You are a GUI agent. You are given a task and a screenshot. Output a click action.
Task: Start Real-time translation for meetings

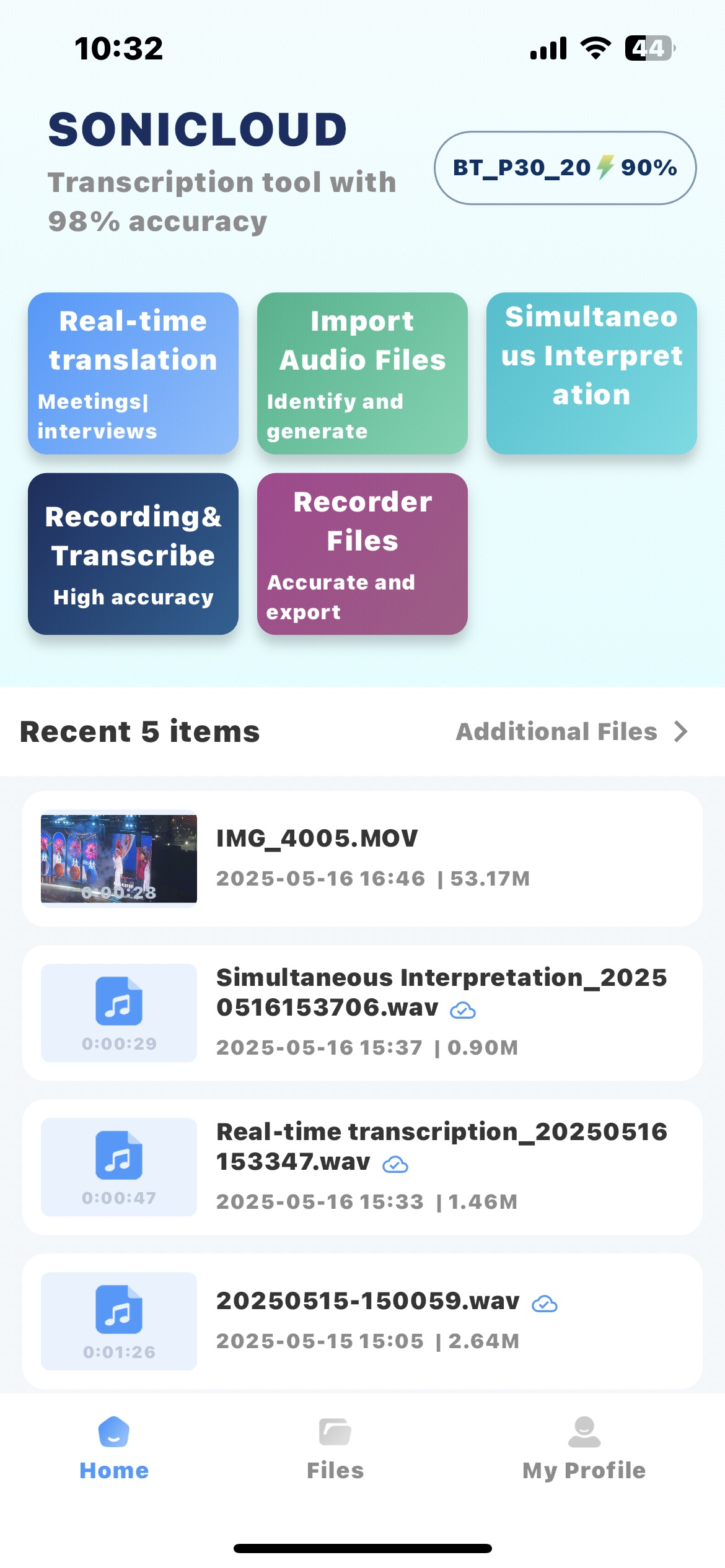tap(133, 373)
